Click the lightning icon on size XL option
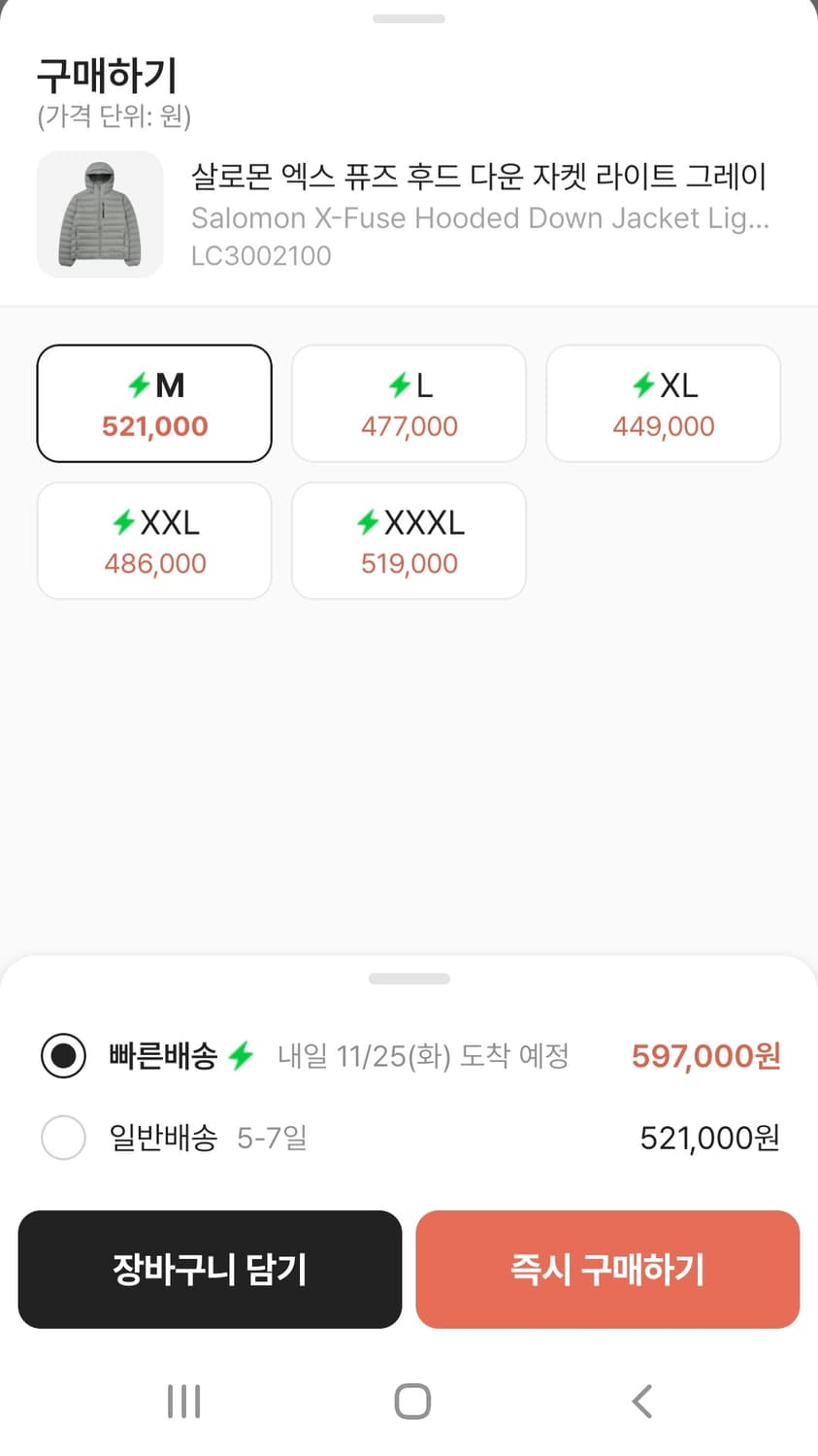This screenshot has height=1456, width=818. pyautogui.click(x=642, y=383)
